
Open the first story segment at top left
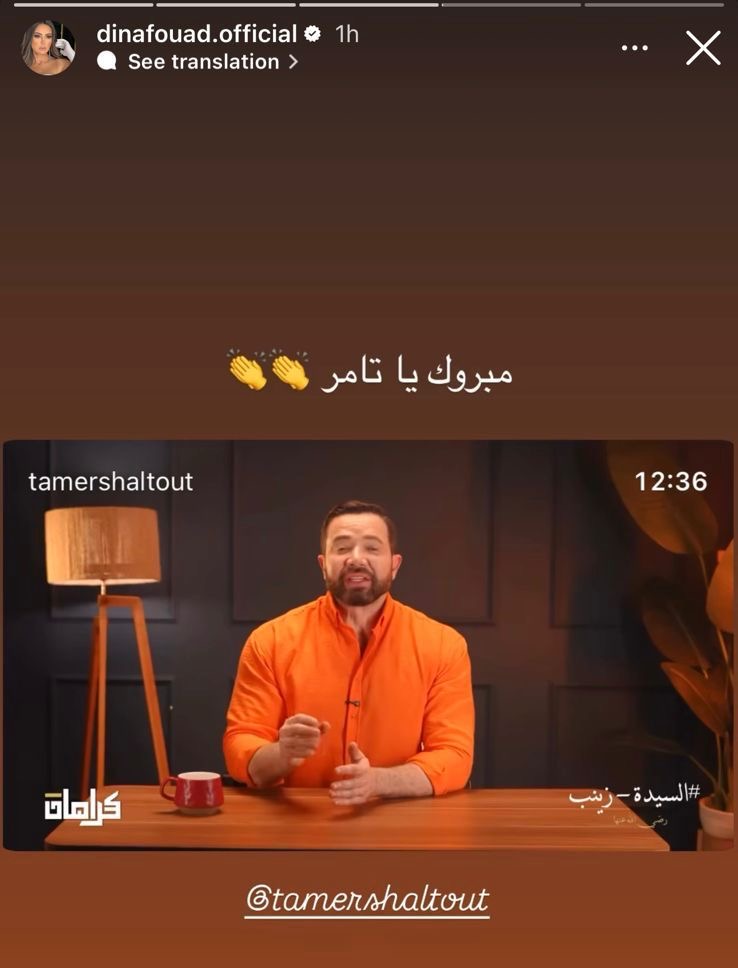pyautogui.click(x=80, y=5)
